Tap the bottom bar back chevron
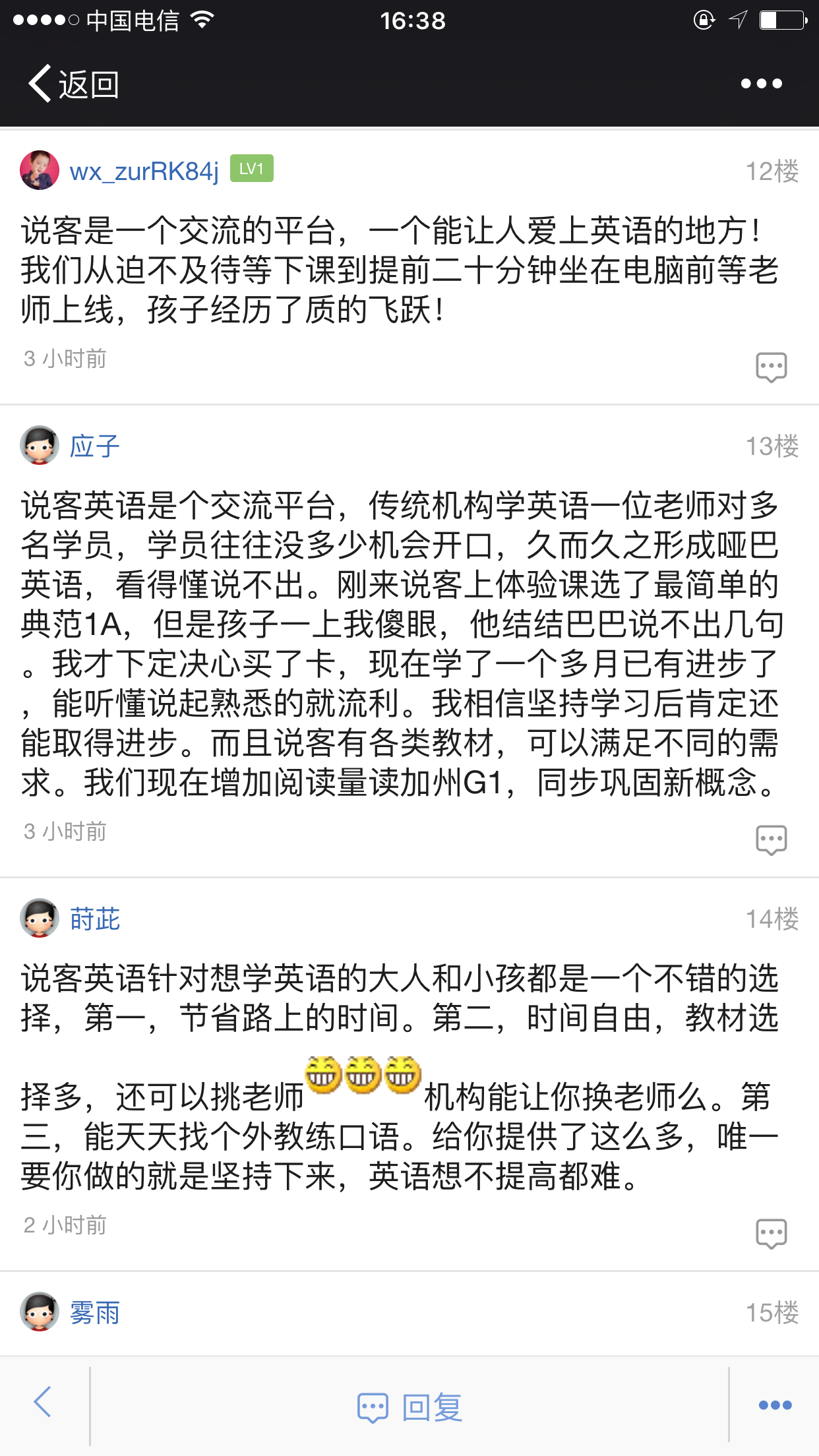The height and width of the screenshot is (1456, 819). point(43,1402)
